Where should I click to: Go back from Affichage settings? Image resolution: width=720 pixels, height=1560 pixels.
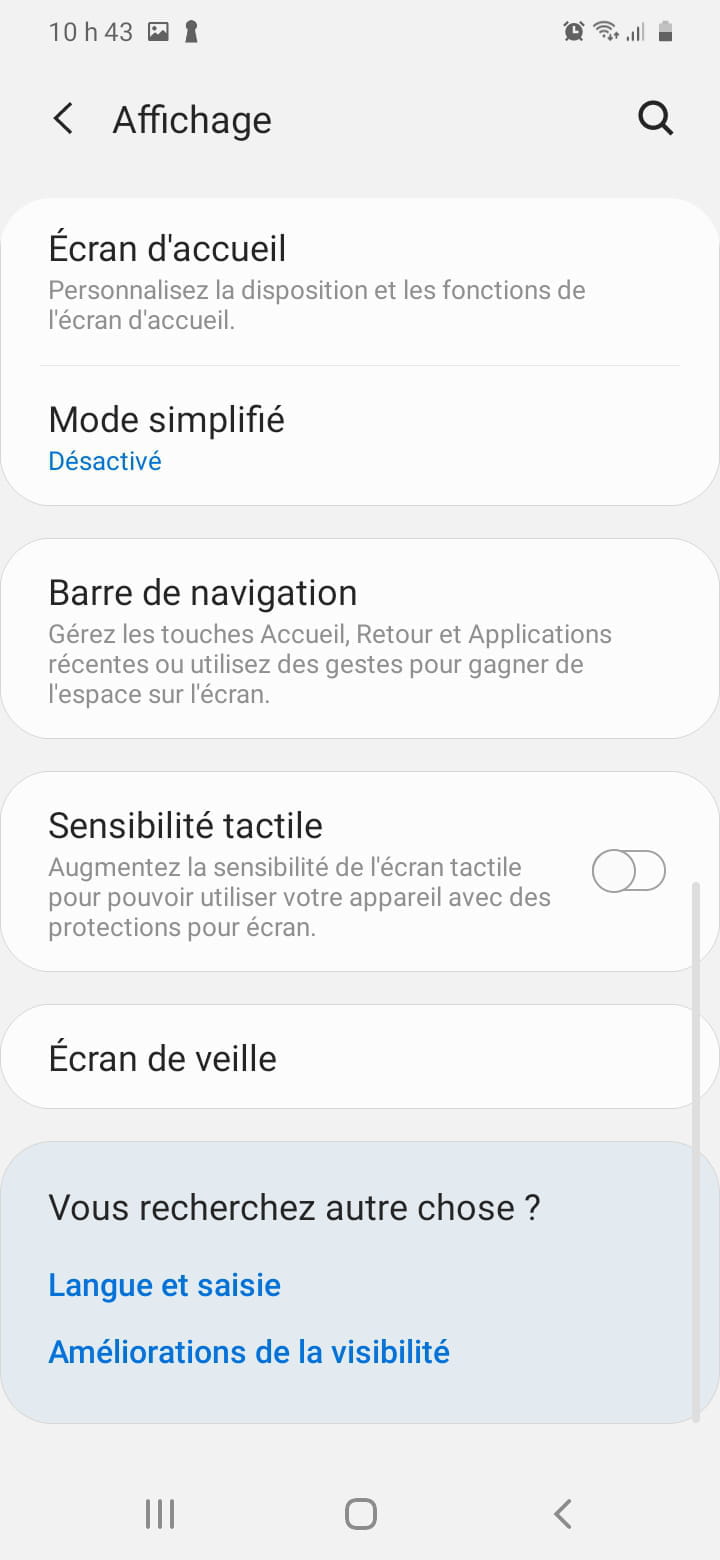click(63, 120)
